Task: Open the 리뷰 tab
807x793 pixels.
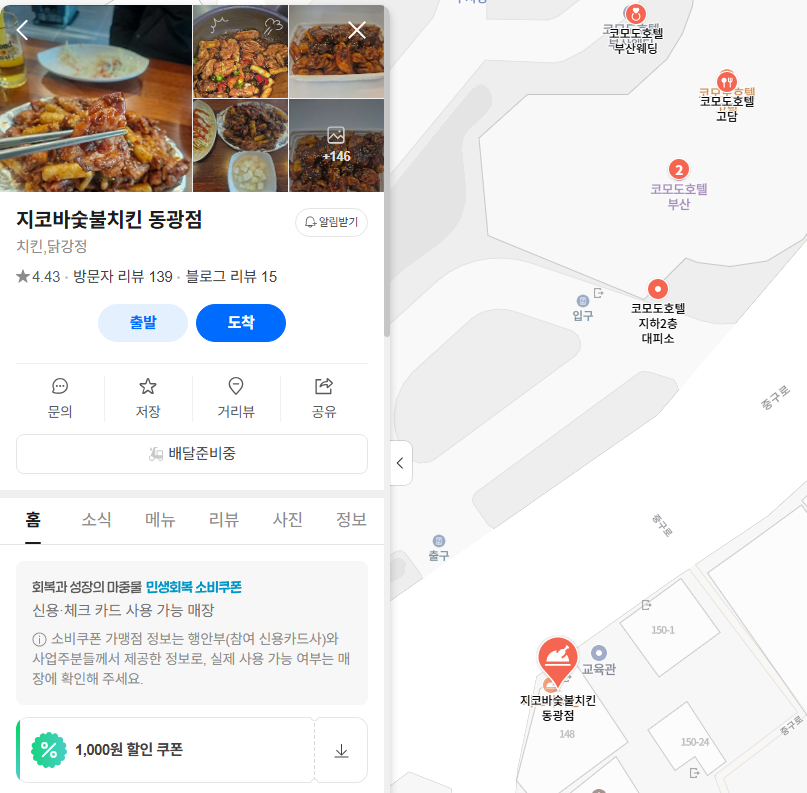Action: (224, 520)
